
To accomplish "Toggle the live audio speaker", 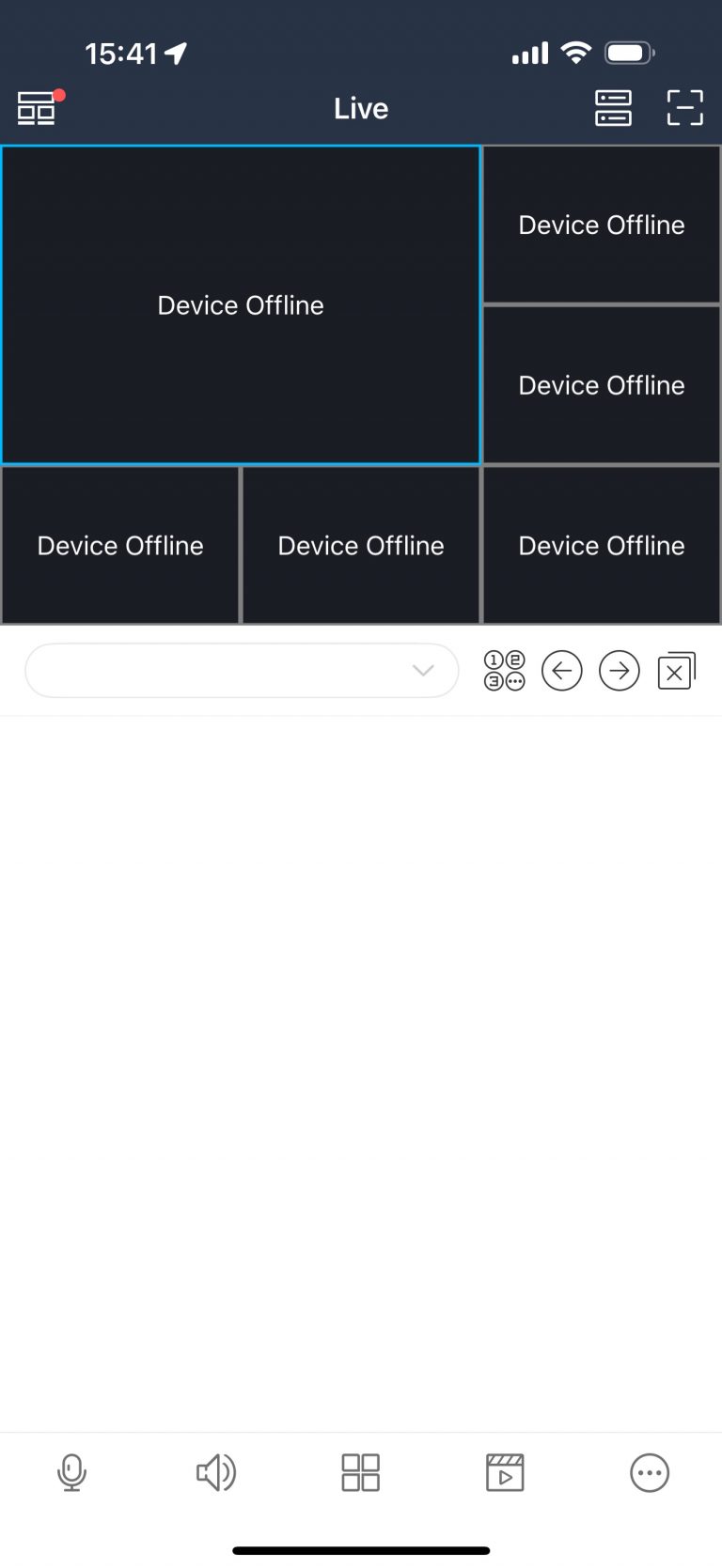I will point(216,1472).
